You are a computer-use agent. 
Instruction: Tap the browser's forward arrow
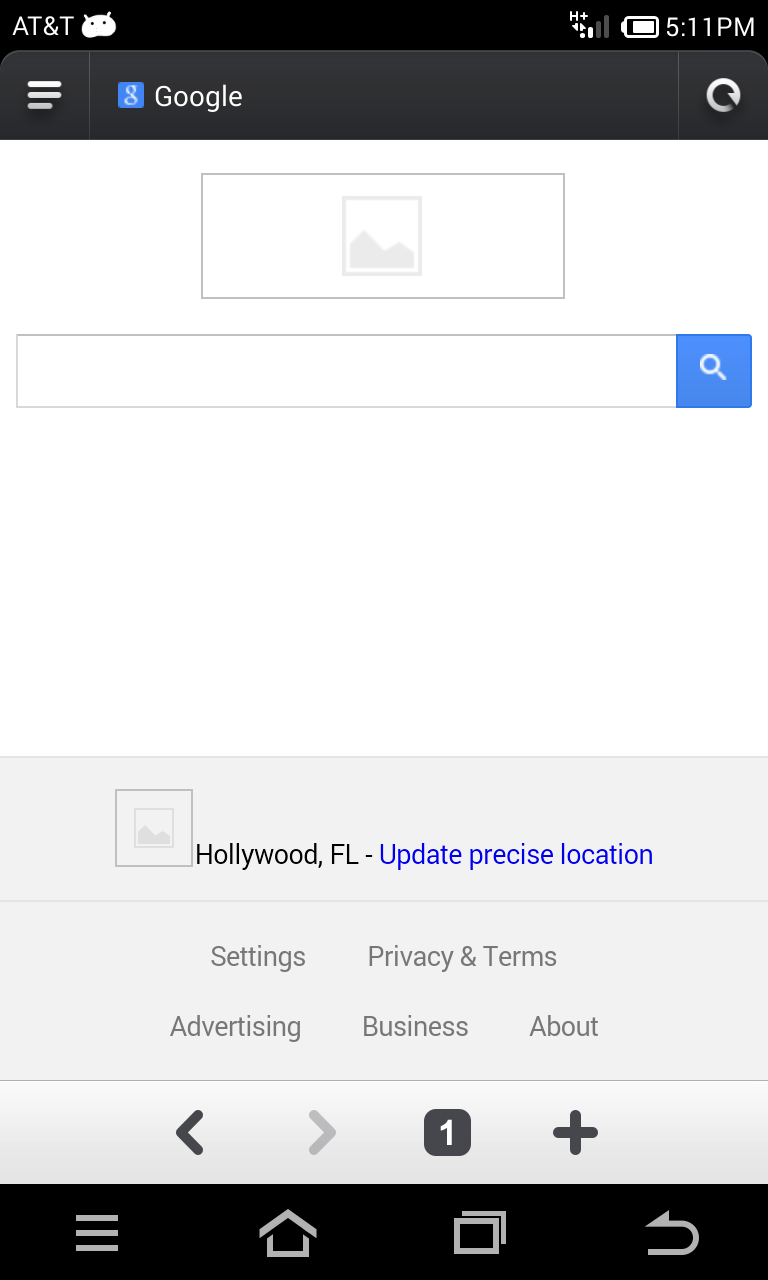point(320,1133)
